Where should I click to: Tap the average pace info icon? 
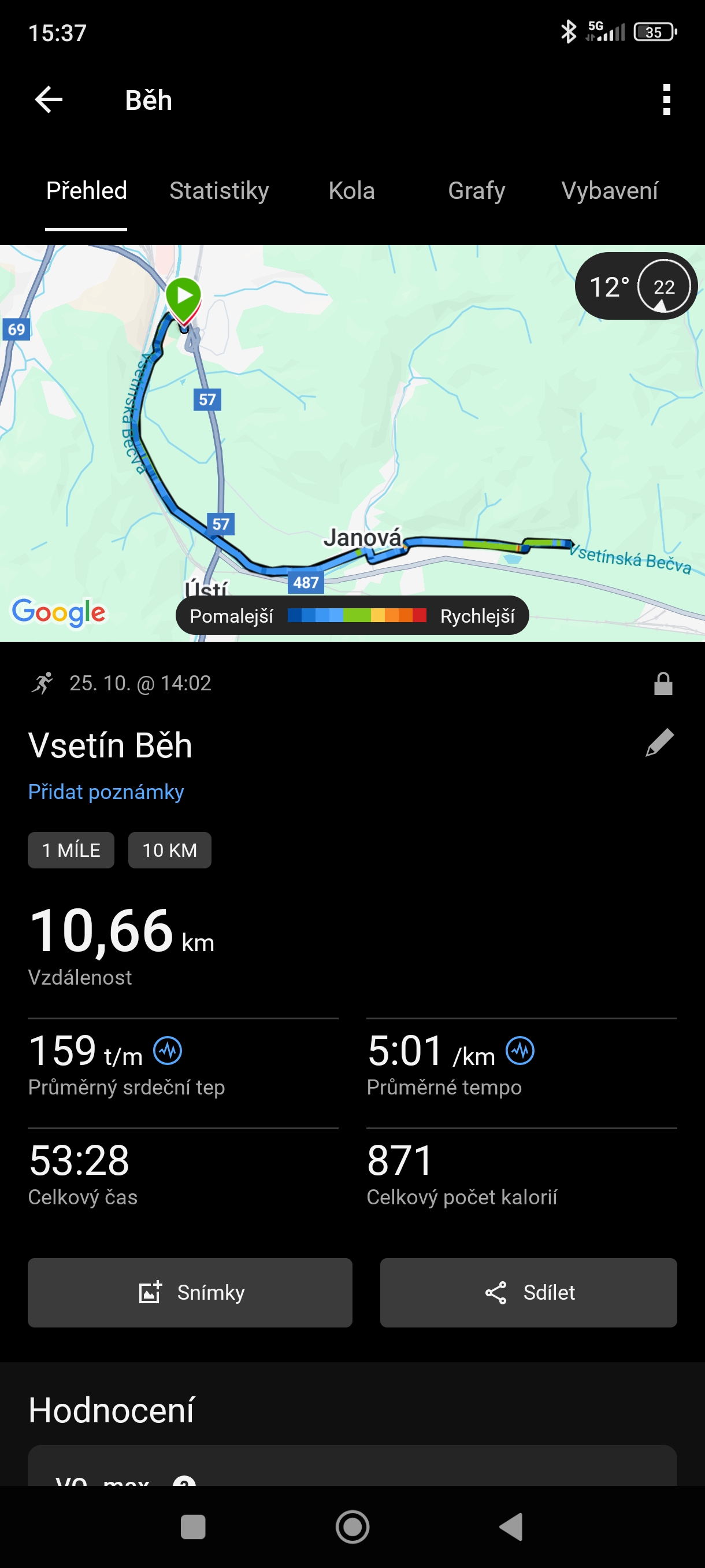pyautogui.click(x=520, y=1051)
